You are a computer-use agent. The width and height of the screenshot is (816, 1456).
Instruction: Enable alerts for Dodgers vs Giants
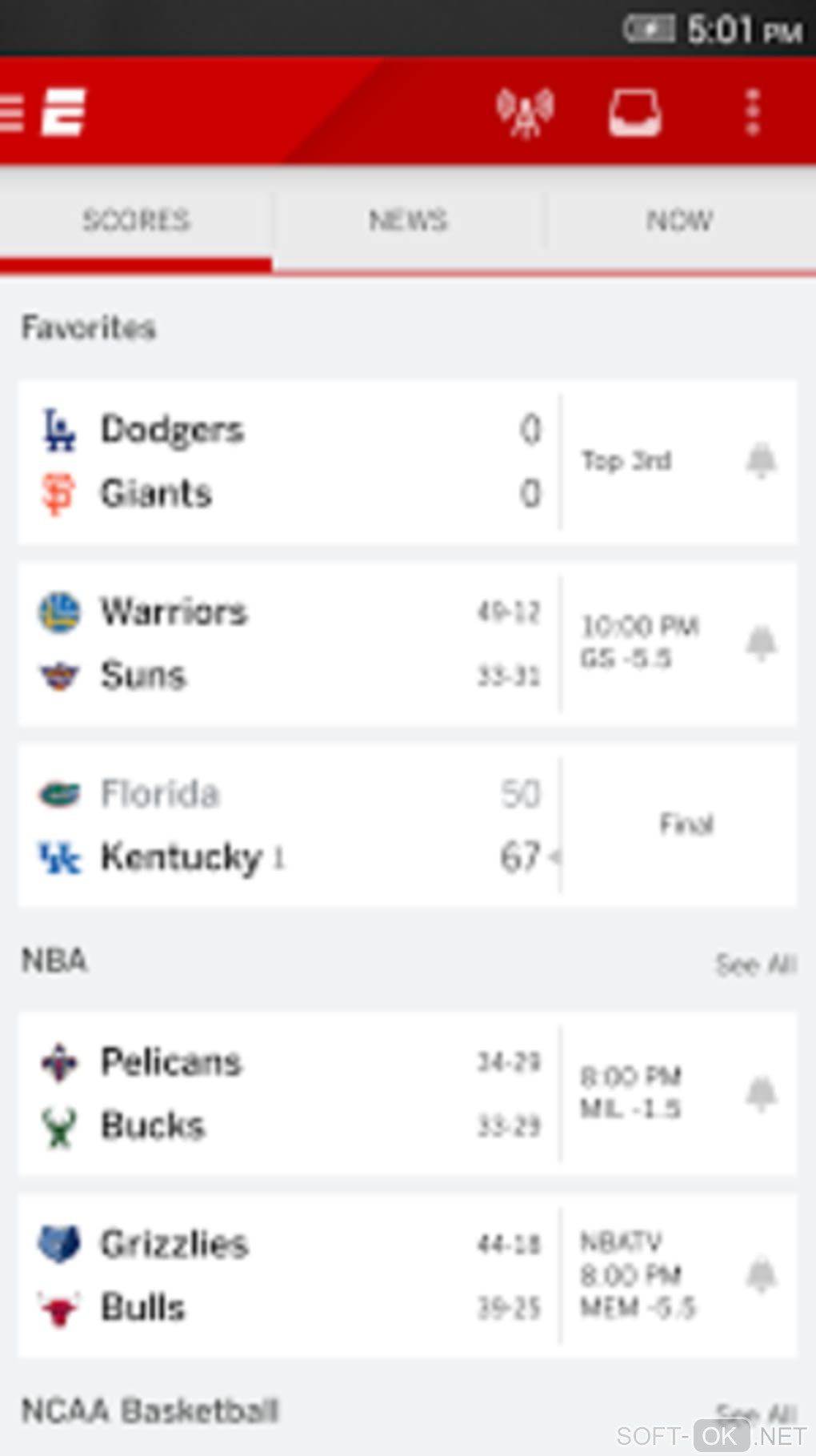click(x=761, y=461)
